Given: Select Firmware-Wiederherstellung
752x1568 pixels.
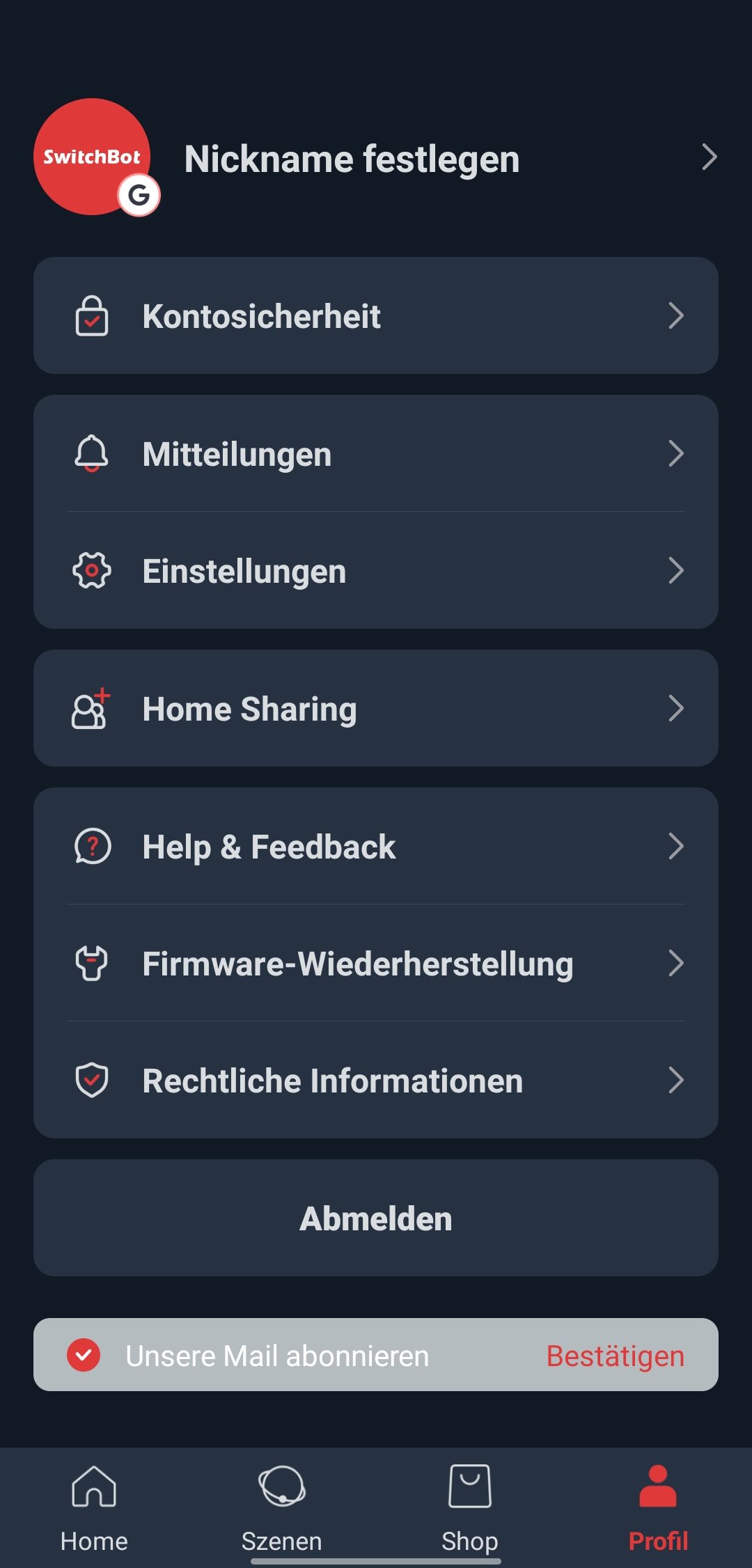Looking at the screenshot, I should click(x=376, y=963).
